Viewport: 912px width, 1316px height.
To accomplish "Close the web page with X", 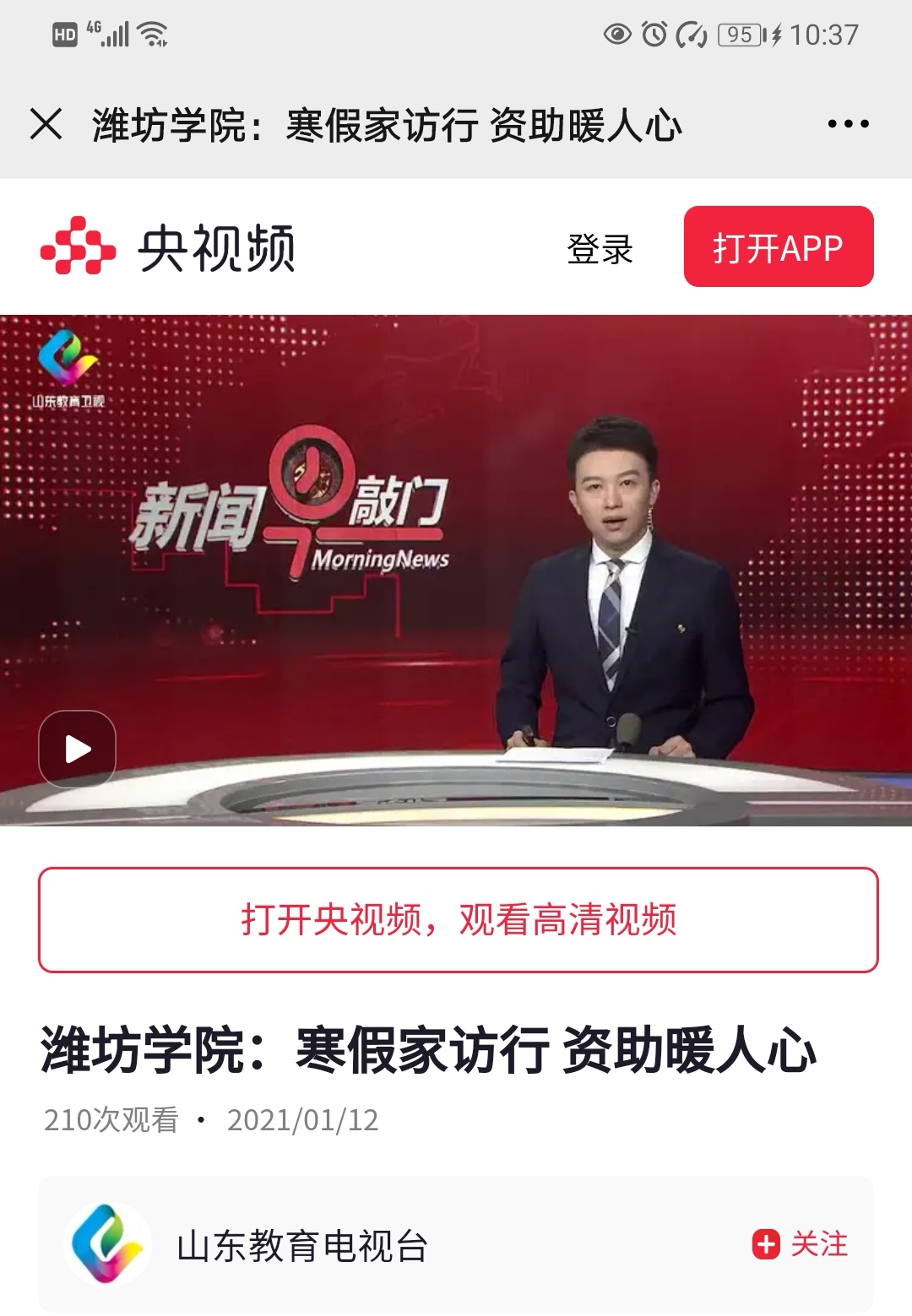I will [x=46, y=125].
